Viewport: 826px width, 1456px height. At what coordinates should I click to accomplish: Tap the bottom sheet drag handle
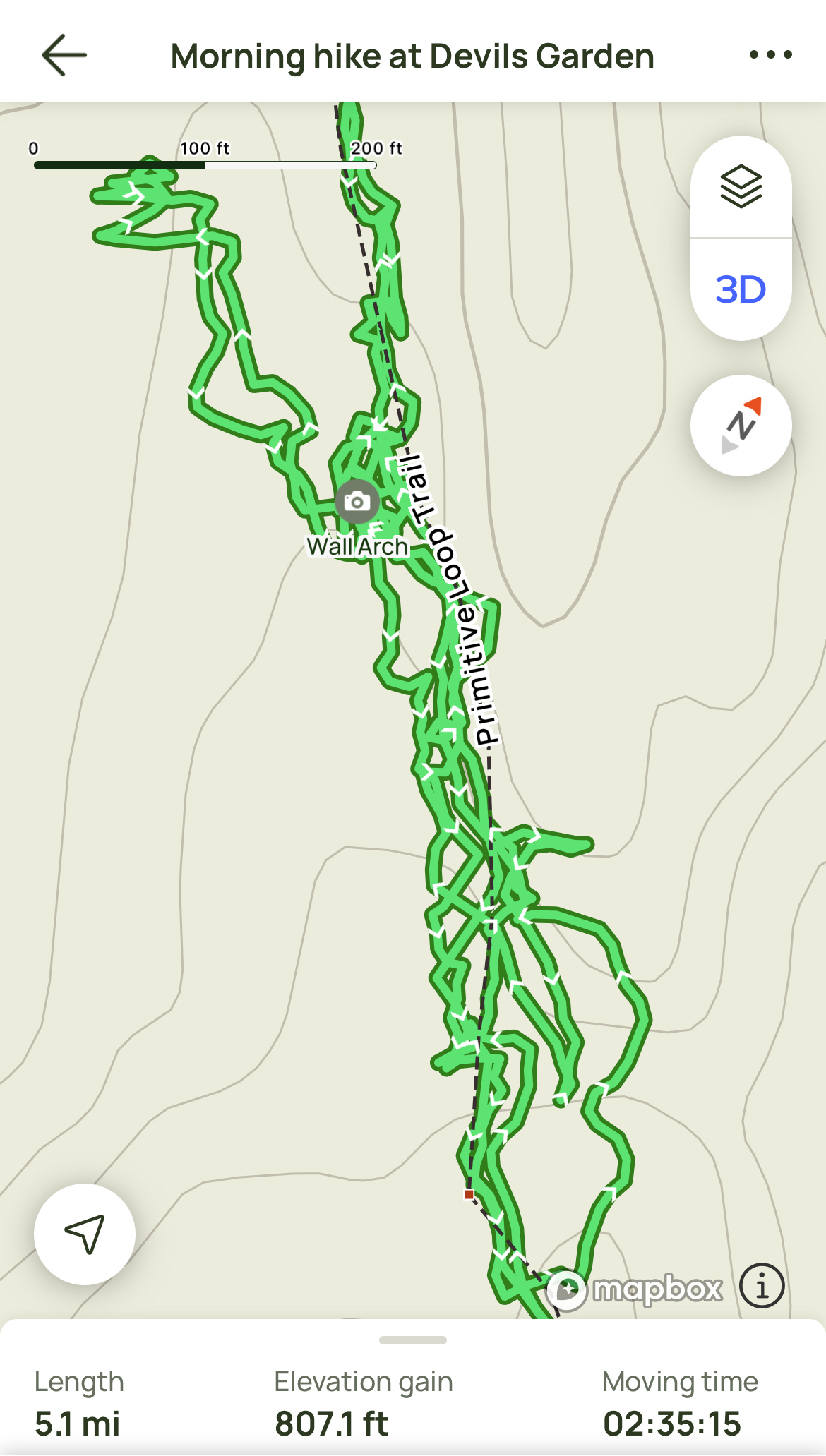coord(413,1340)
